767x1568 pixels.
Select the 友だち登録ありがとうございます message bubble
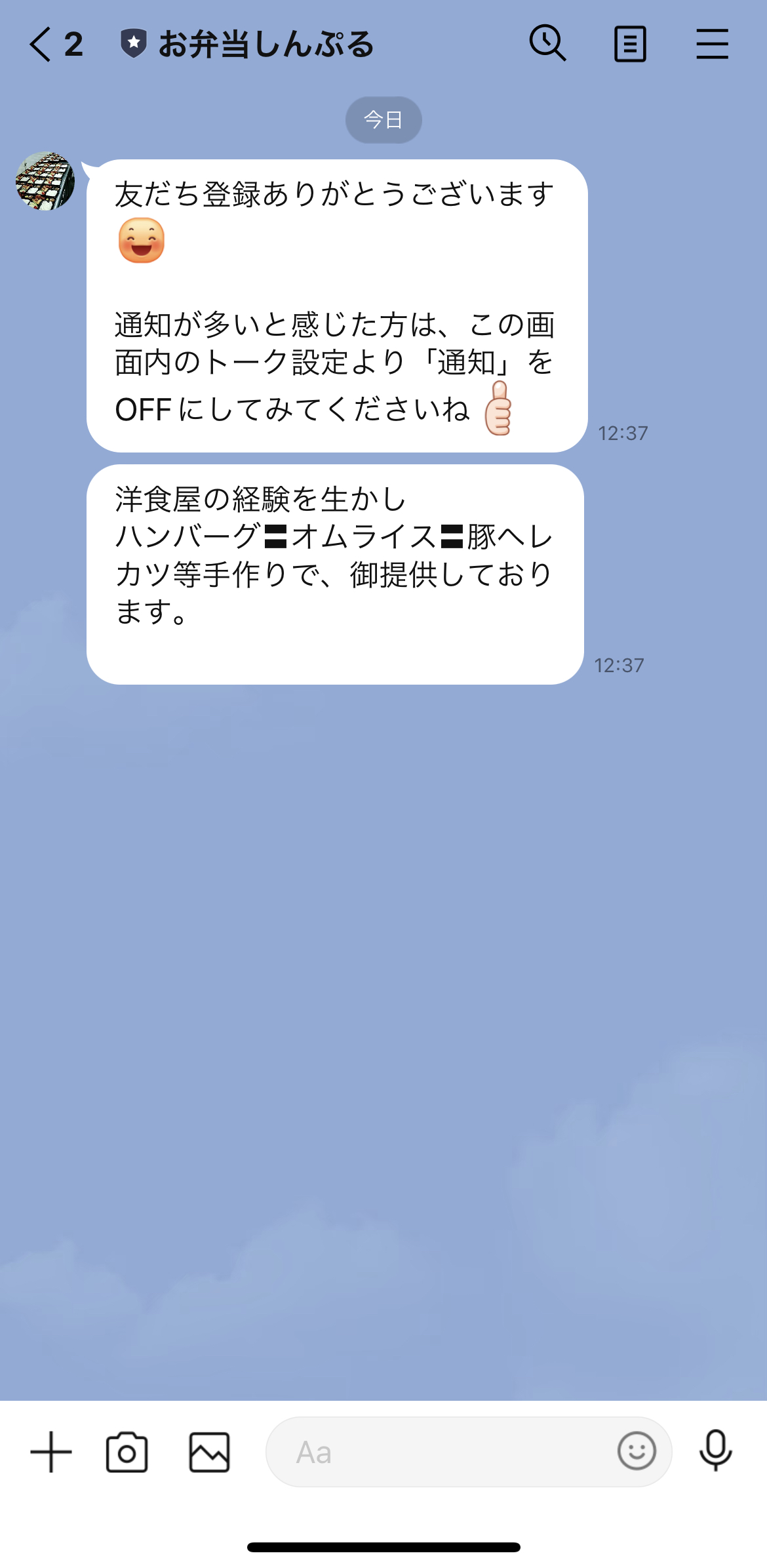[334, 302]
